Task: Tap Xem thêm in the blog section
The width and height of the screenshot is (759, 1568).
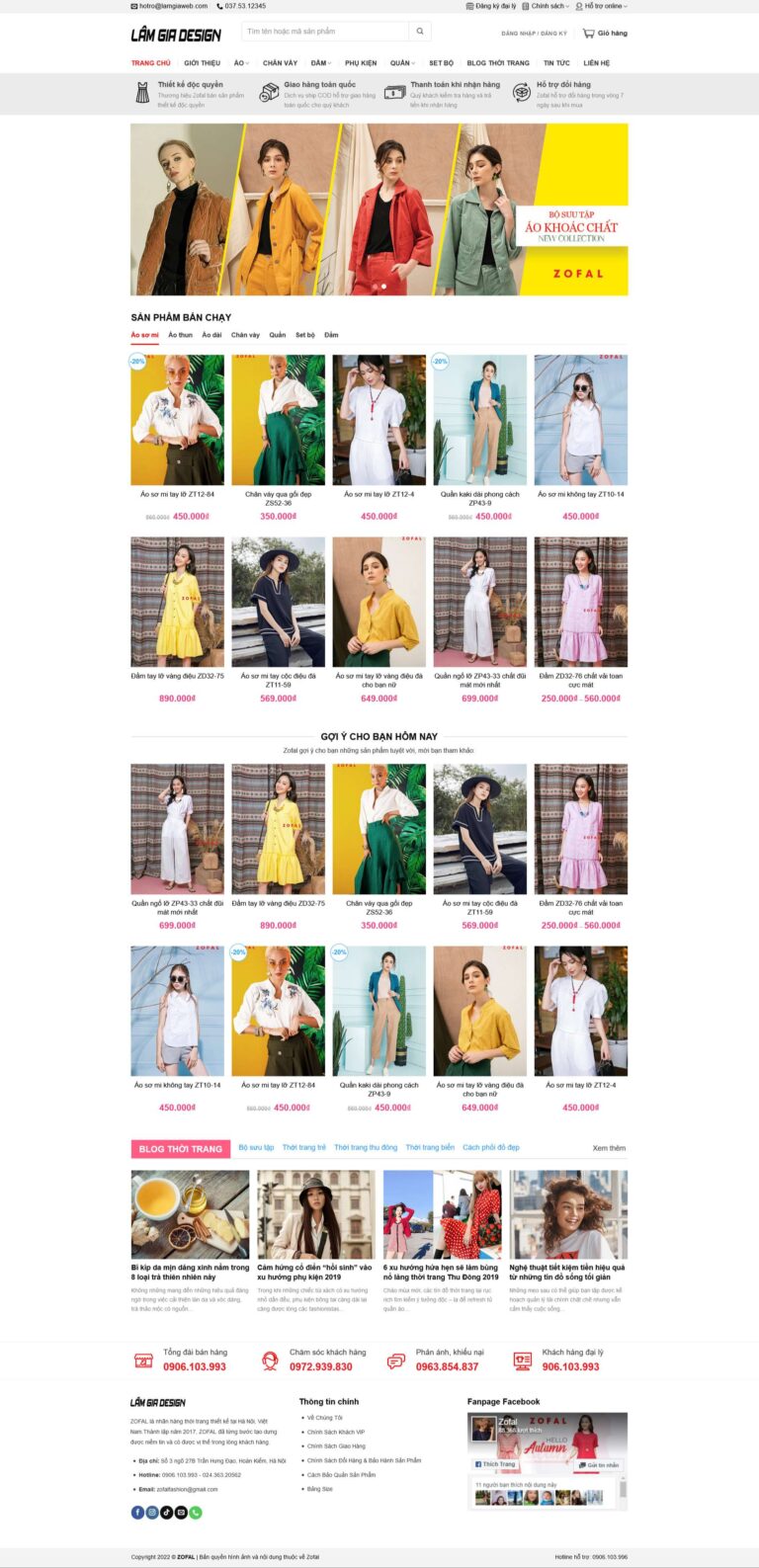Action: point(609,1148)
